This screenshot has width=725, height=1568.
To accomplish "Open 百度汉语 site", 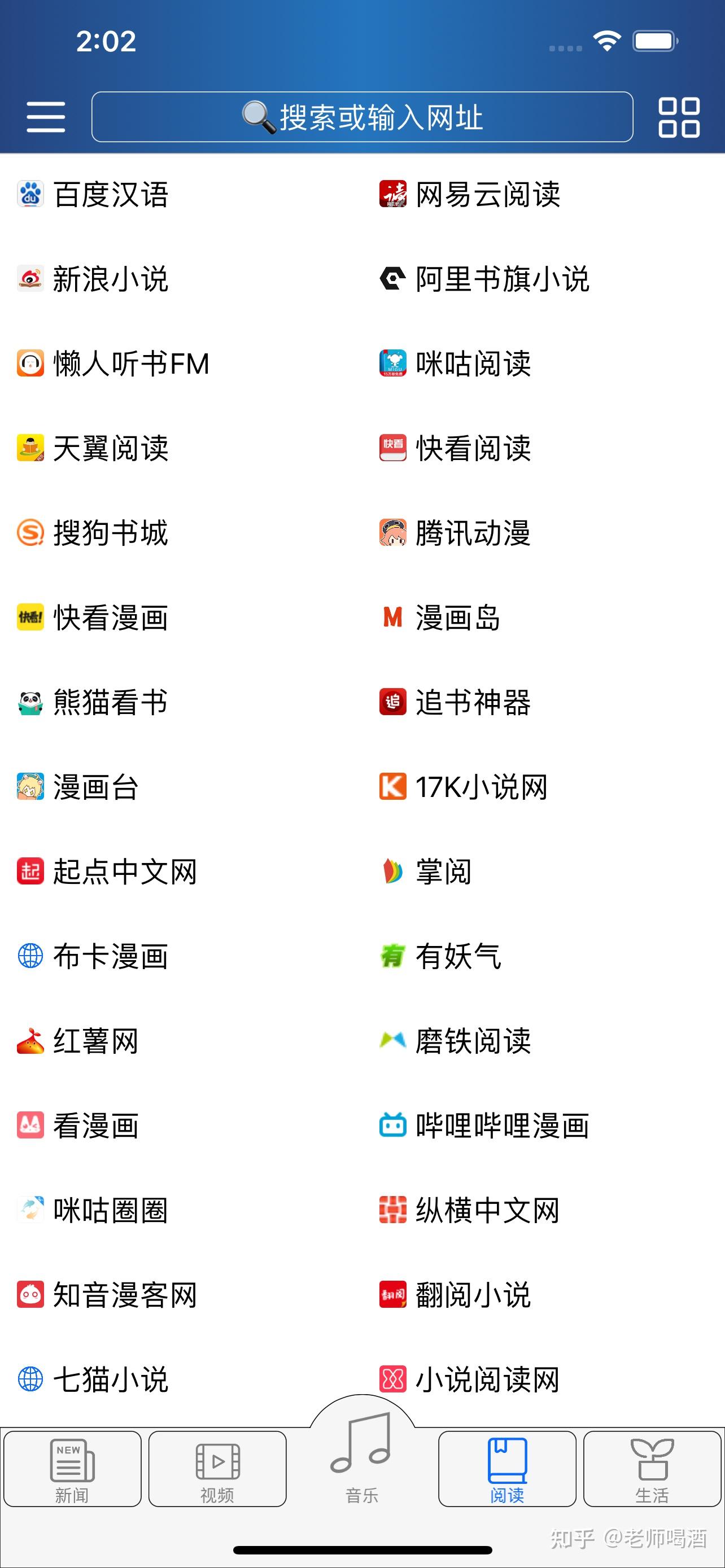I will pyautogui.click(x=110, y=195).
